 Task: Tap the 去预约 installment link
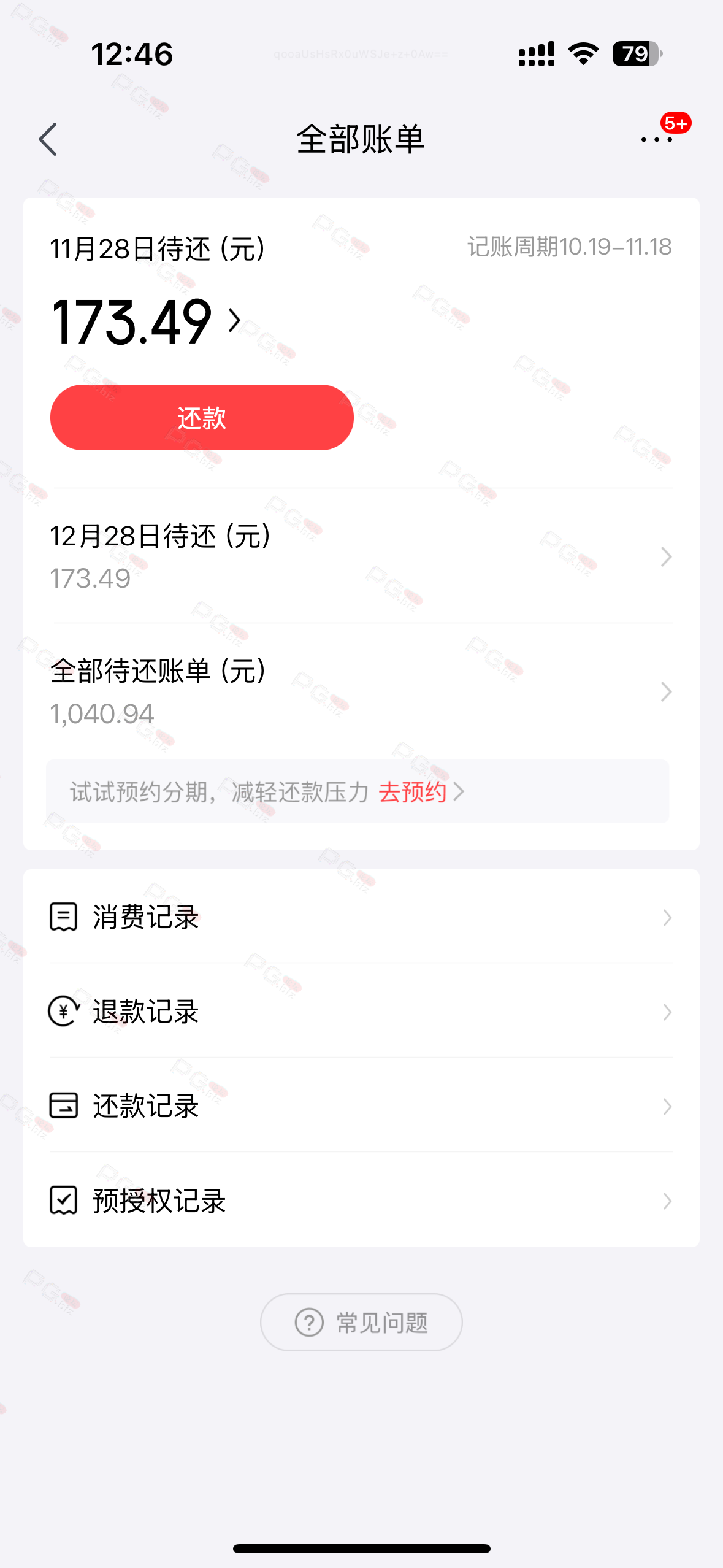click(421, 792)
